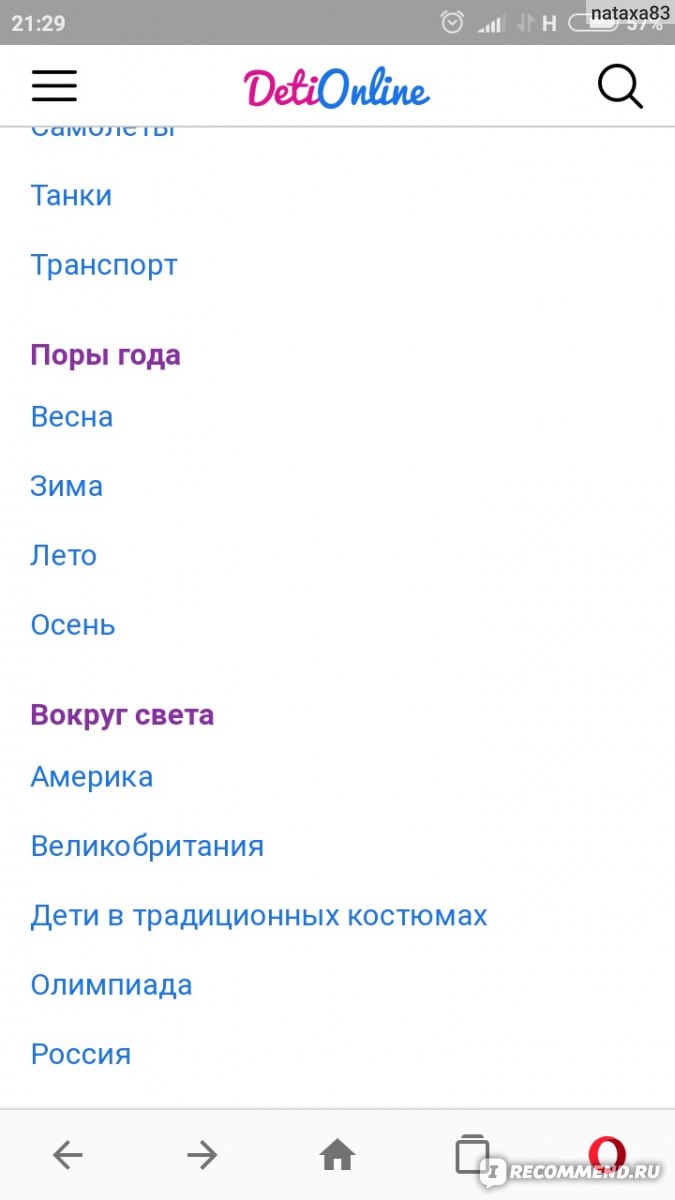Go to the DetiOnline logo link
This screenshot has width=675, height=1200.
tap(337, 88)
